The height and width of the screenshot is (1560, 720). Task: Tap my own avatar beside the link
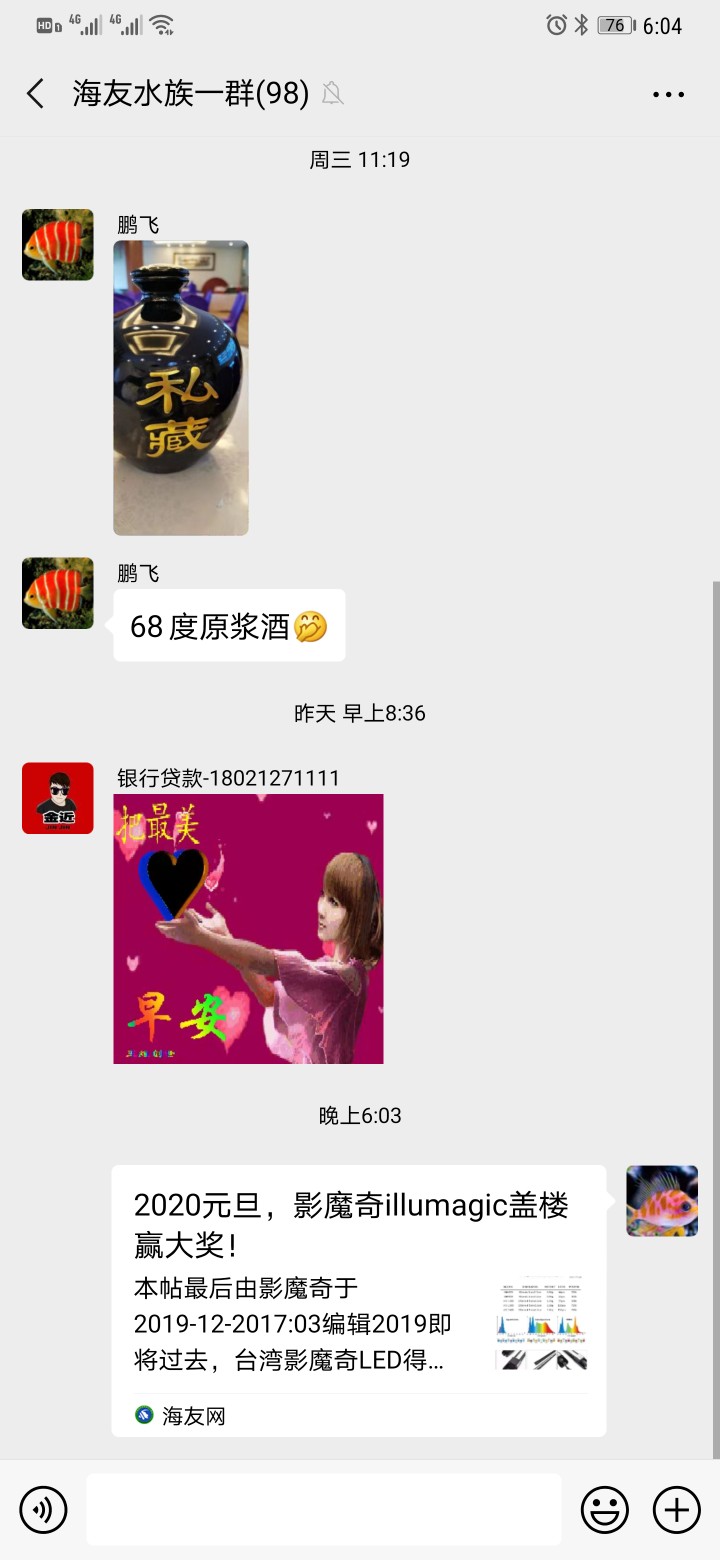pos(662,1201)
